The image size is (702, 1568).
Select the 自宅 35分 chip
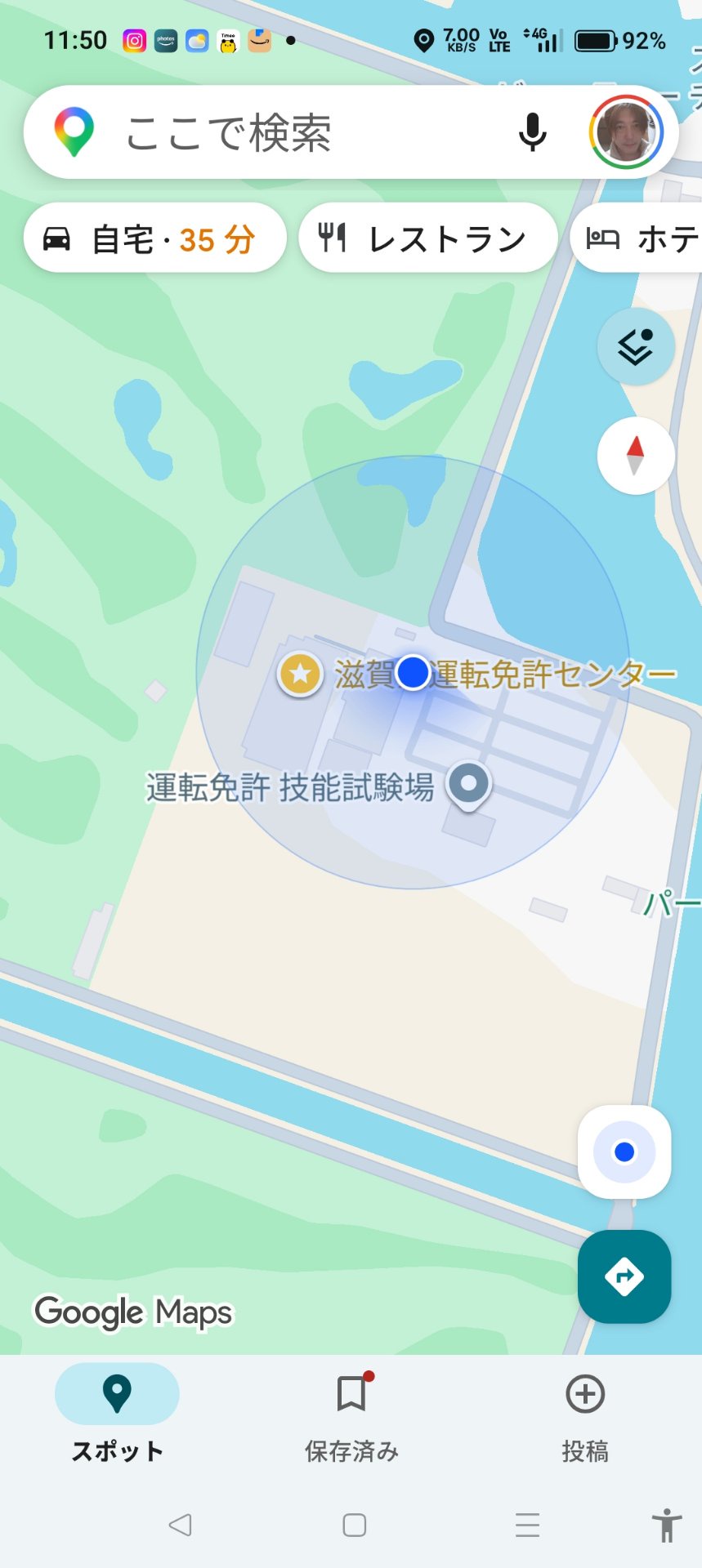pyautogui.click(x=155, y=238)
